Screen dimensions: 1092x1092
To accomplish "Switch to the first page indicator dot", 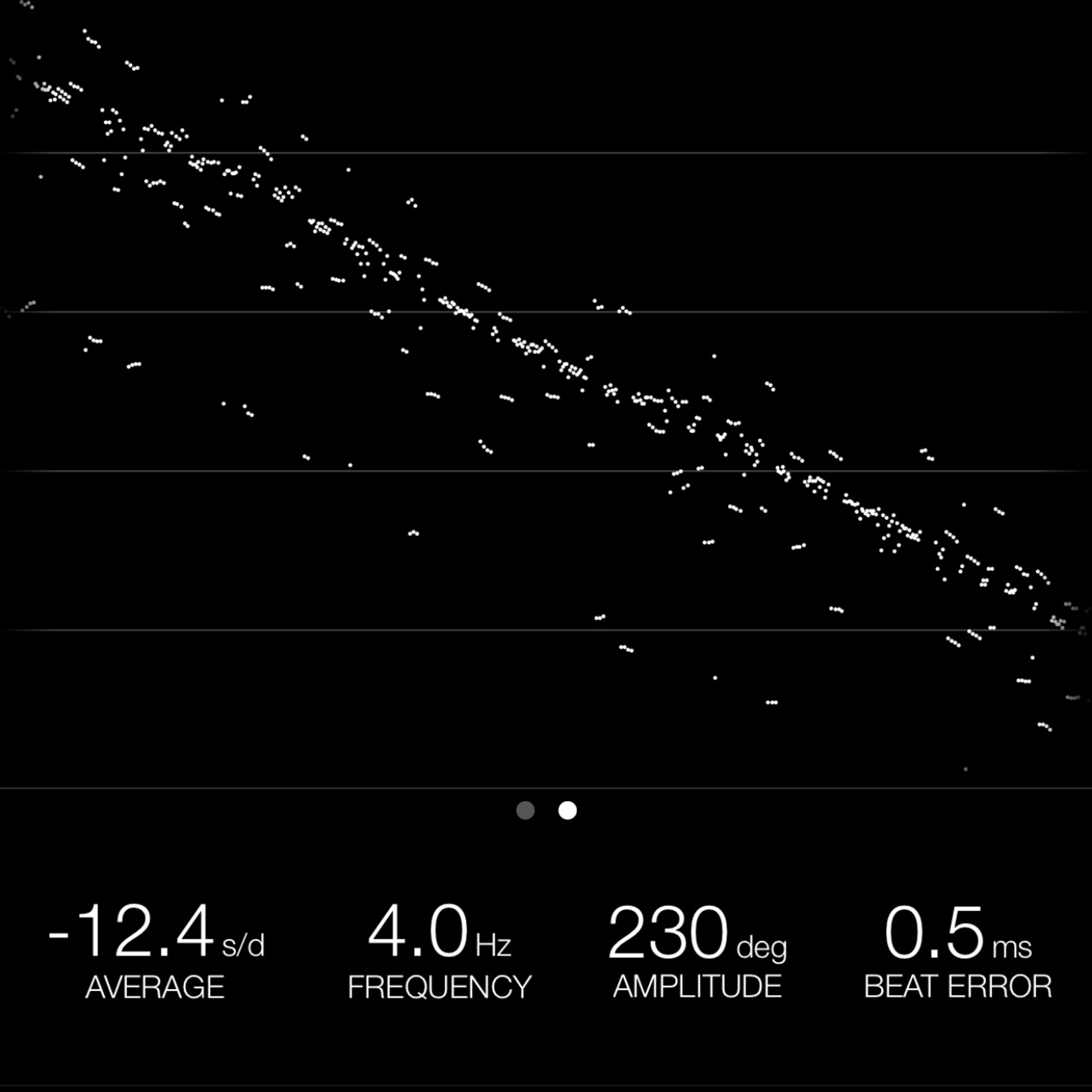I will [x=525, y=810].
